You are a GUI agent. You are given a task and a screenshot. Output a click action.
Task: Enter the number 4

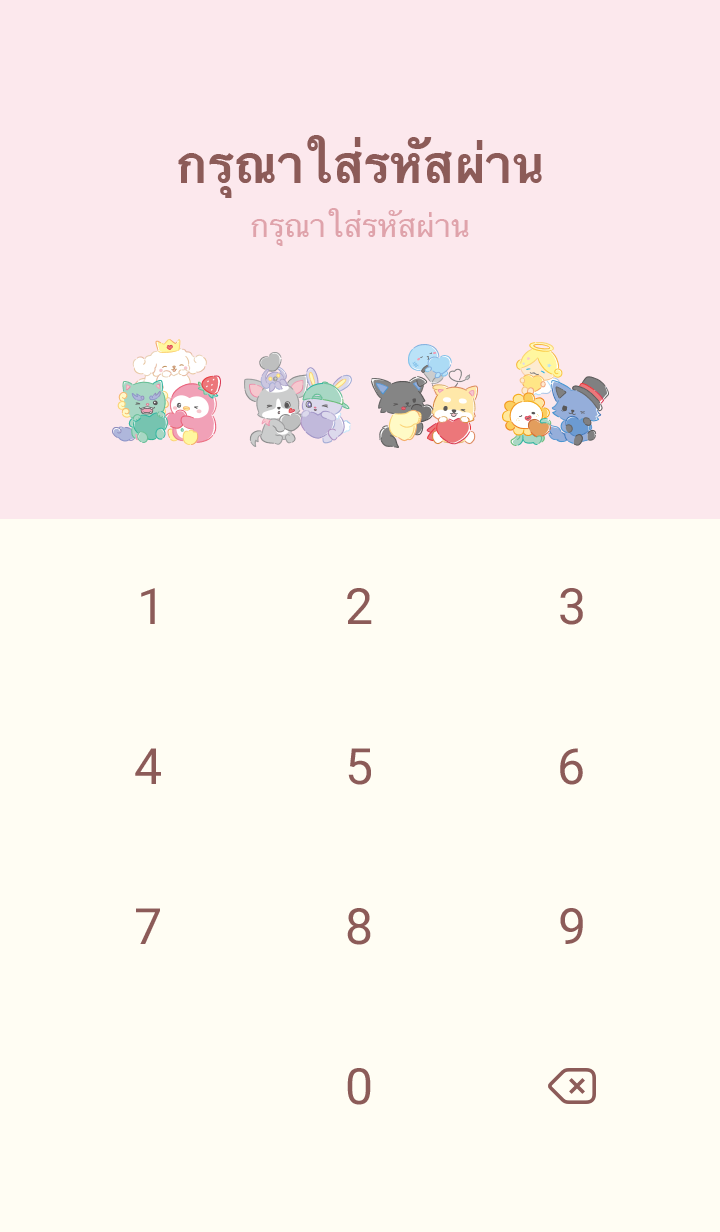pyautogui.click(x=148, y=767)
